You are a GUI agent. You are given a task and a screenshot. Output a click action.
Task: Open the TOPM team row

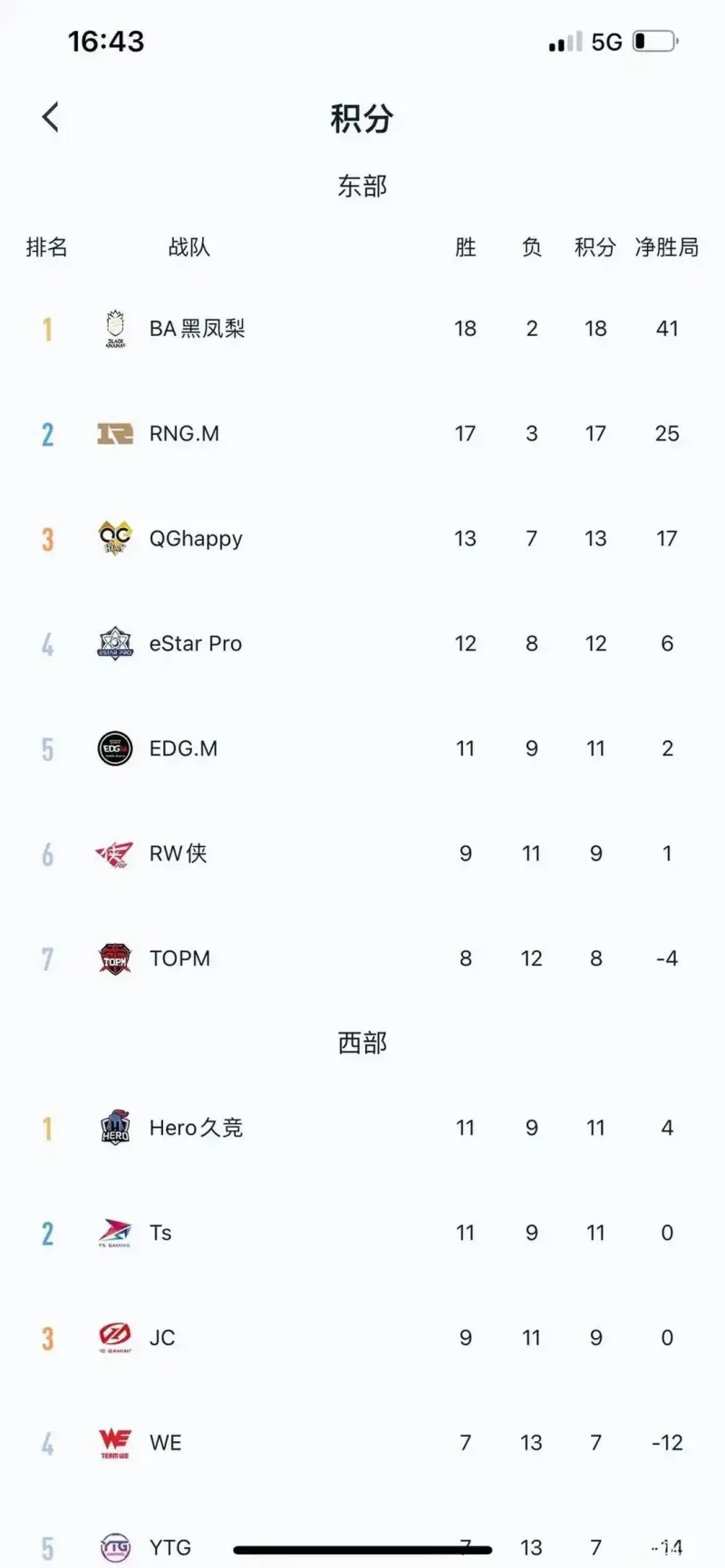click(362, 958)
